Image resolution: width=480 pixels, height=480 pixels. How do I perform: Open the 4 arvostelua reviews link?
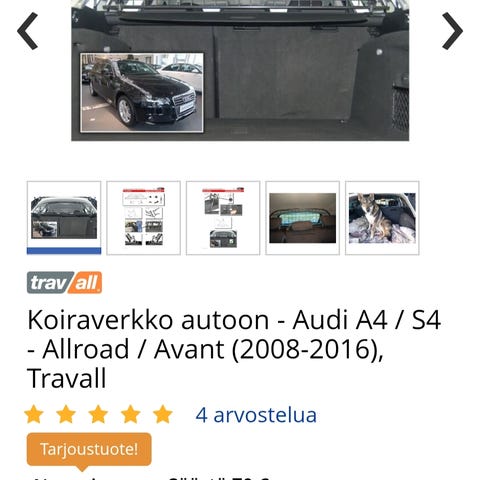tap(256, 415)
